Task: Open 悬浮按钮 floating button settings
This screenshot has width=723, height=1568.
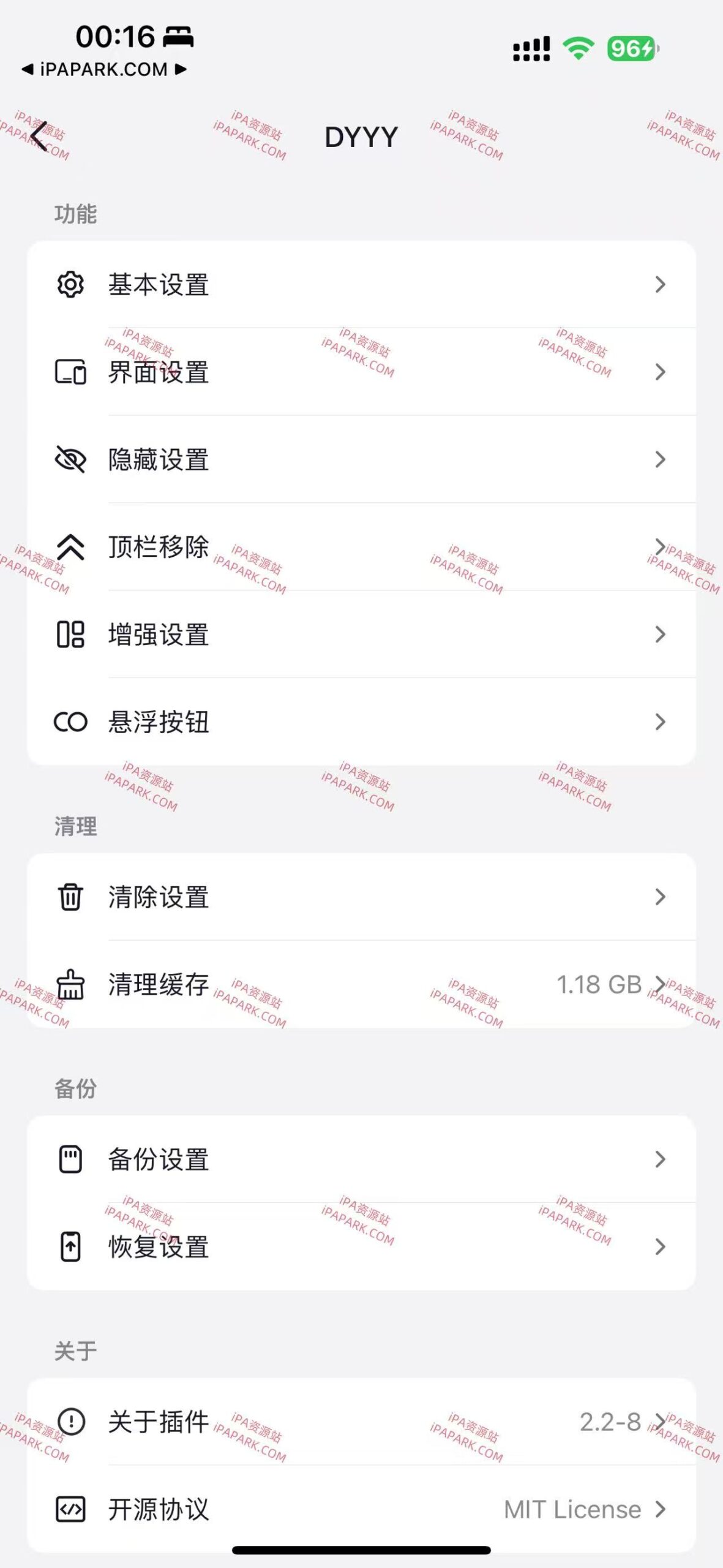Action: [x=361, y=722]
